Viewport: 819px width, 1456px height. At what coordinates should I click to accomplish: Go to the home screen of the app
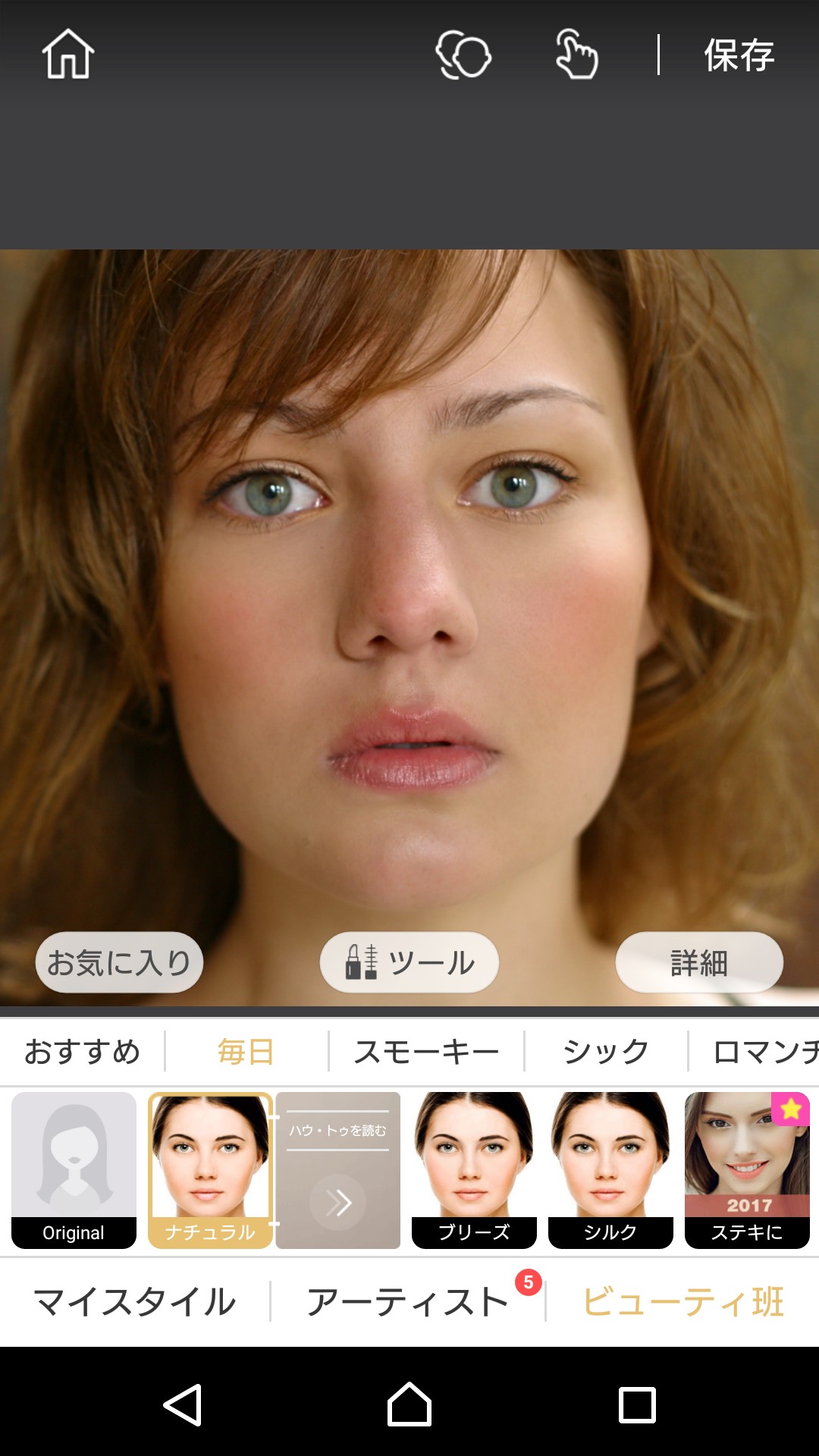click(68, 55)
